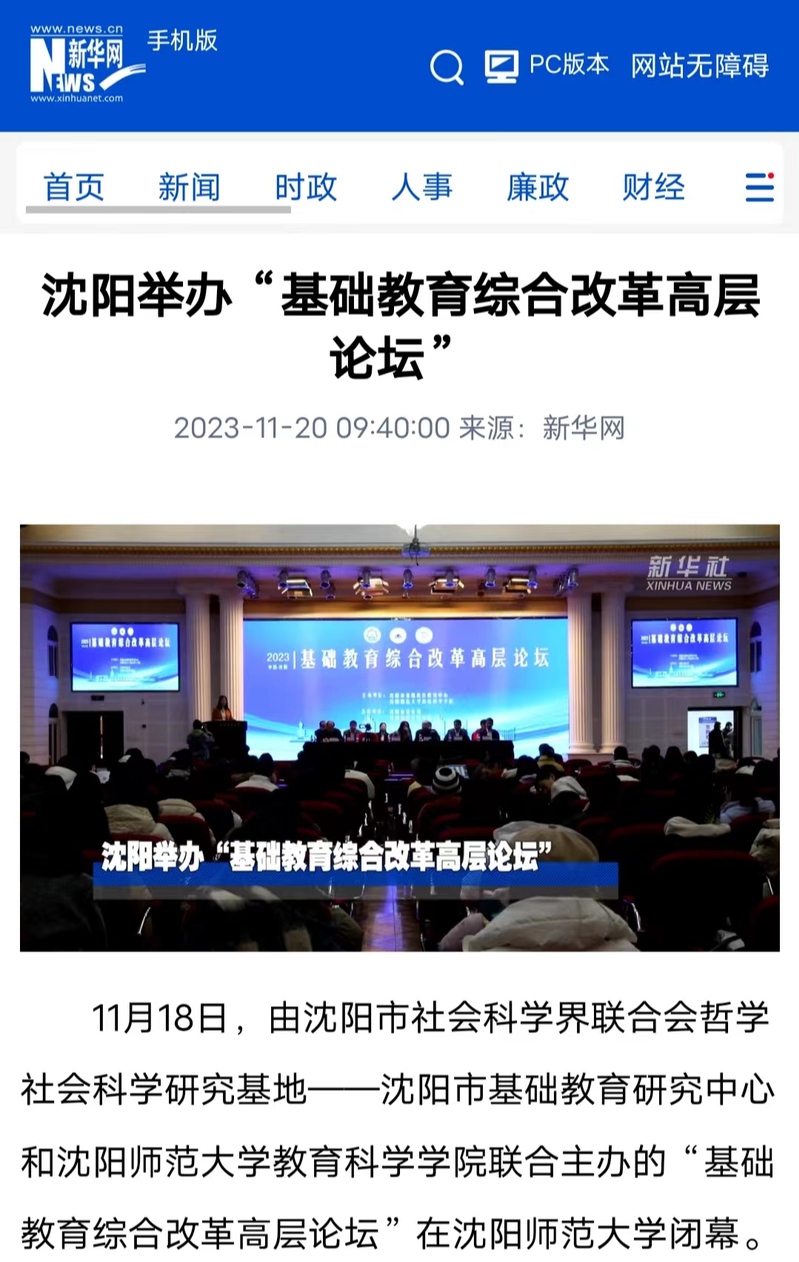
Task: Select the 时政 tab
Action: click(306, 187)
